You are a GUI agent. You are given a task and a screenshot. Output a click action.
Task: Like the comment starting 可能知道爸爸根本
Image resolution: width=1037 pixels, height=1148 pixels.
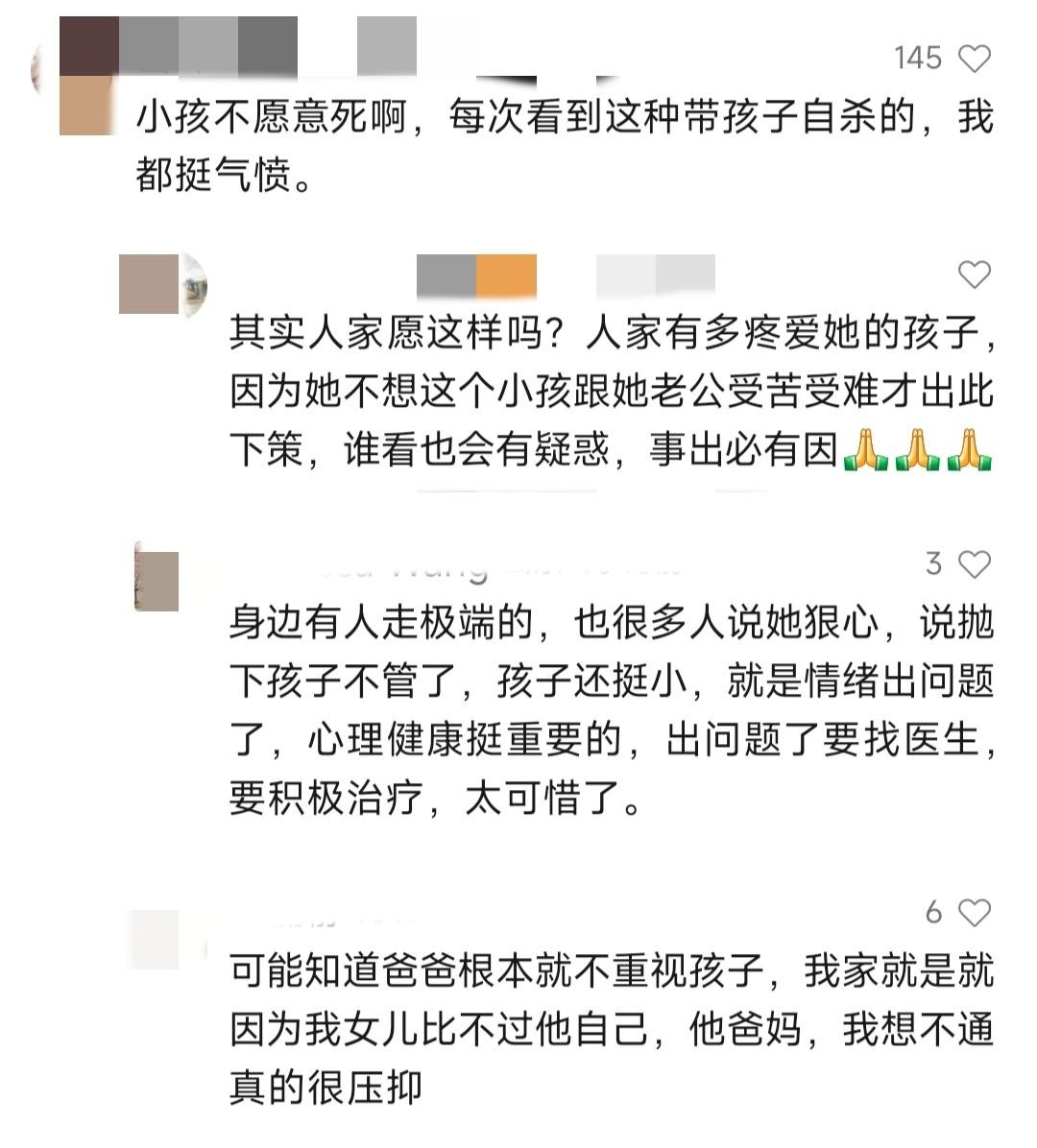coord(975,913)
